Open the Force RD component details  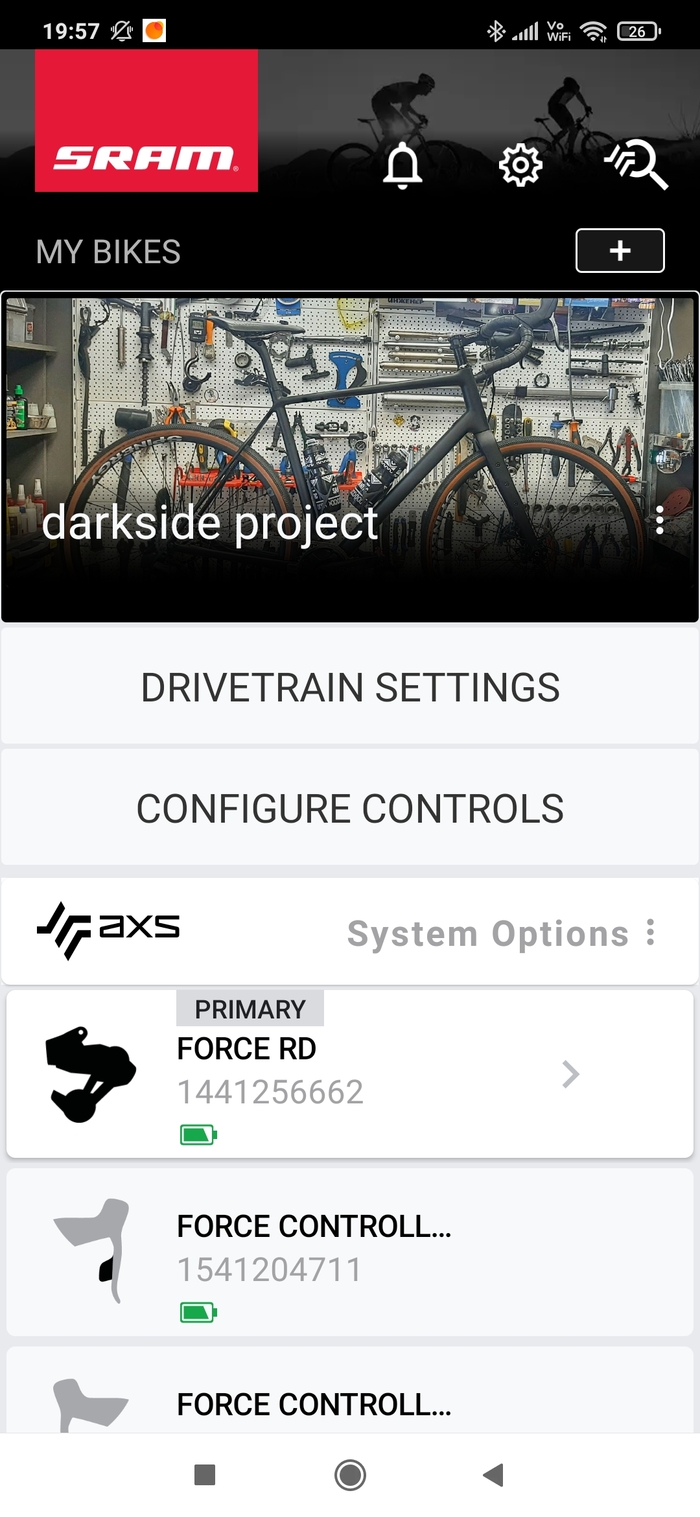coord(350,1074)
